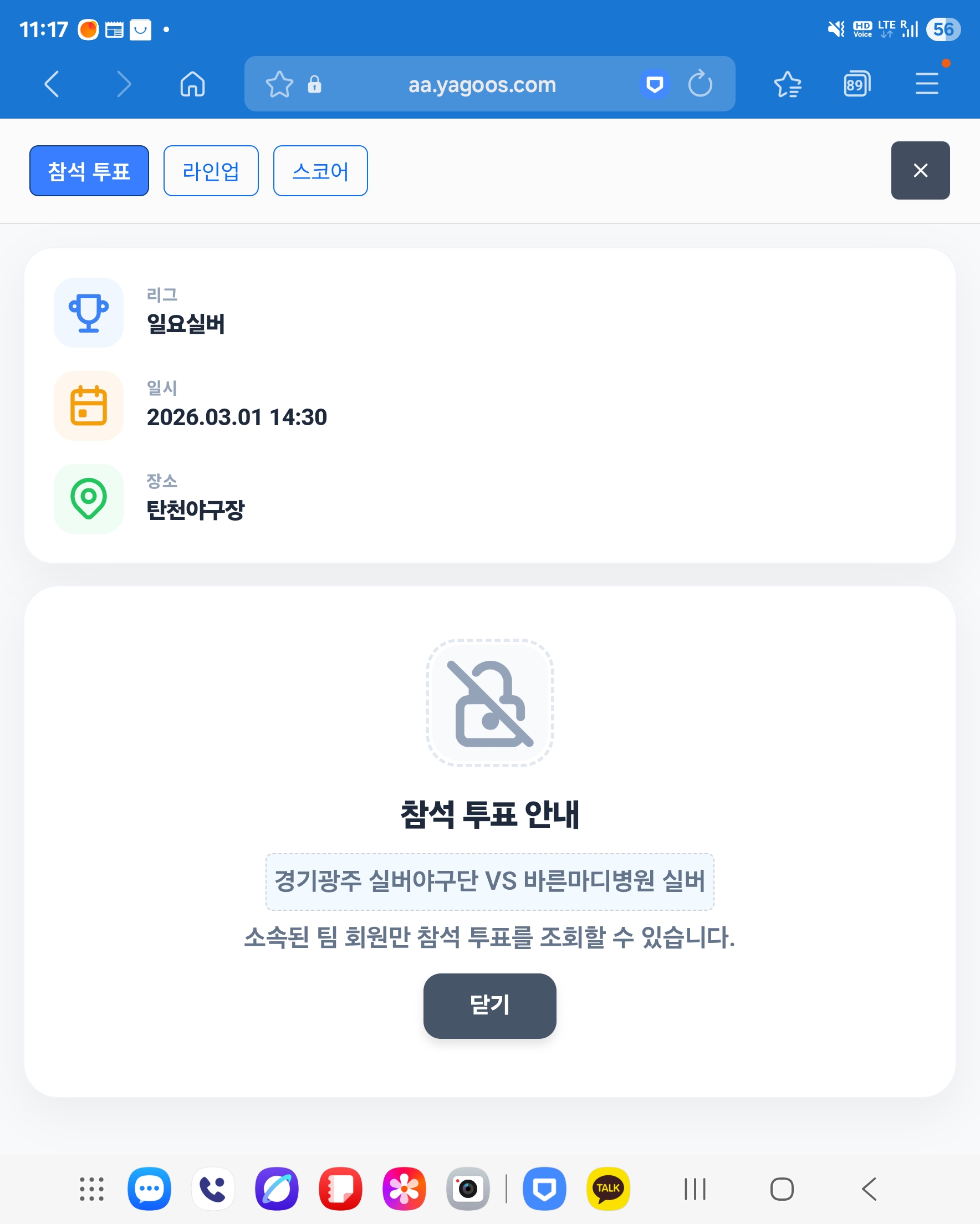Open the shield icon in address bar
Viewport: 980px width, 1224px height.
[x=655, y=85]
